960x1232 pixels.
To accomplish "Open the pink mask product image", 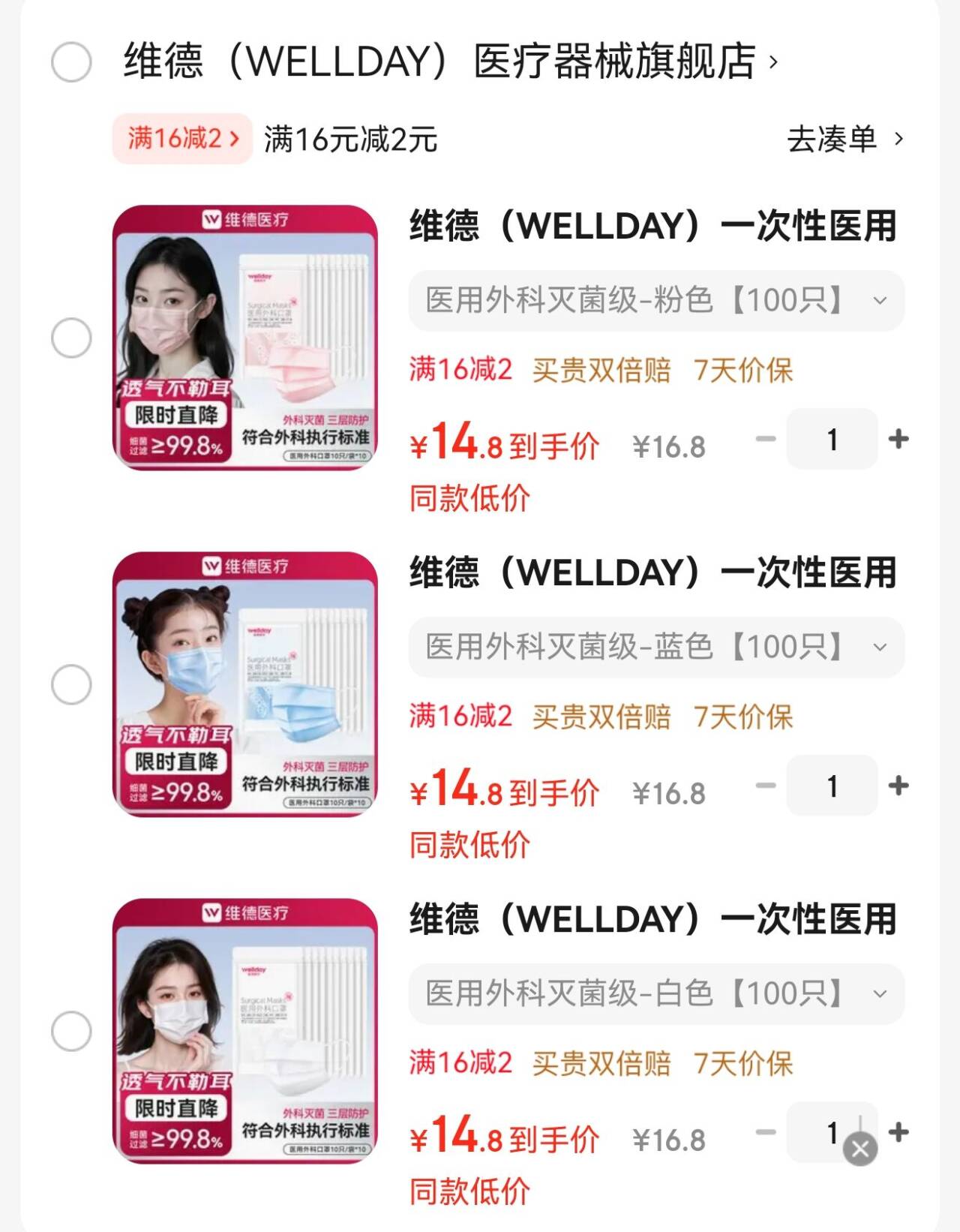I will click(x=245, y=338).
